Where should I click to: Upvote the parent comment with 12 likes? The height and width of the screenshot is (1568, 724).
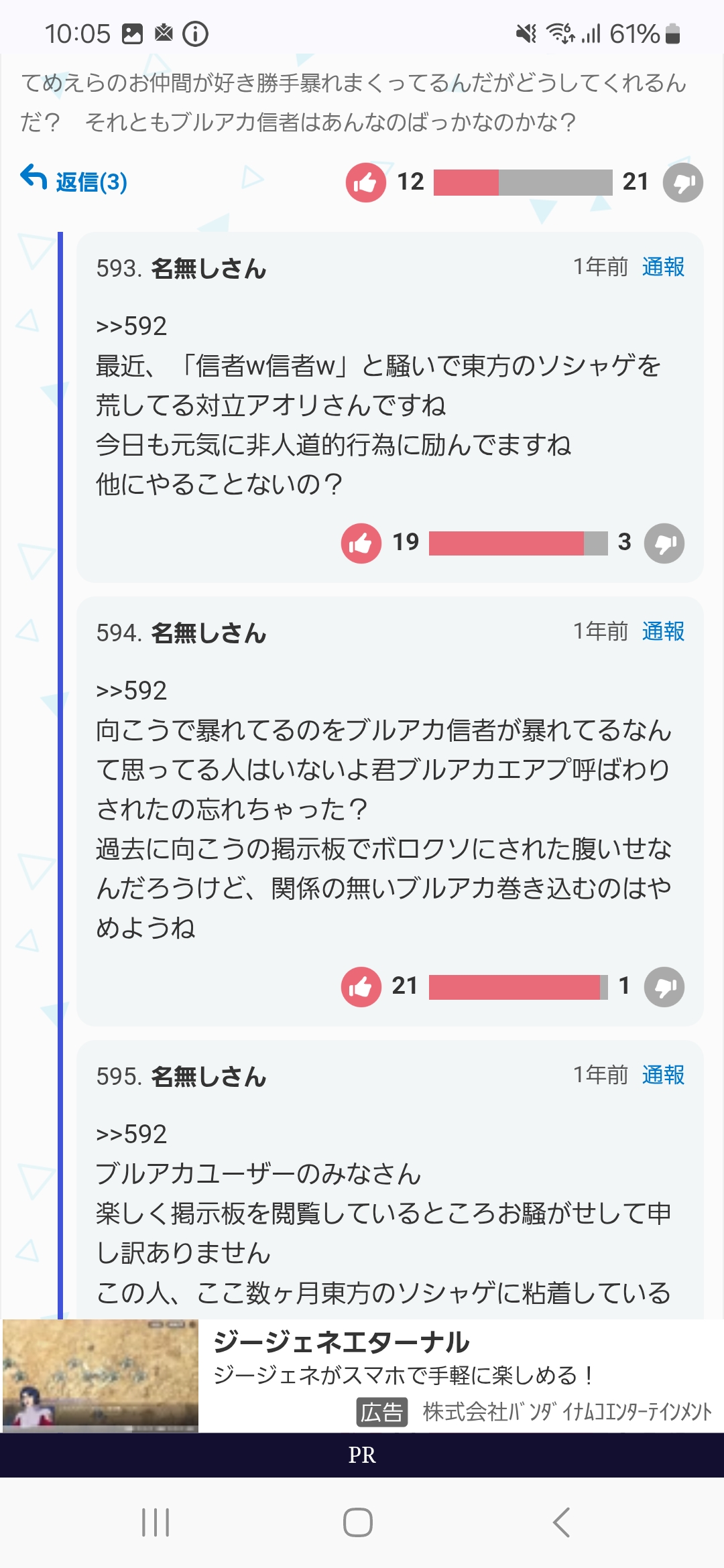[365, 182]
